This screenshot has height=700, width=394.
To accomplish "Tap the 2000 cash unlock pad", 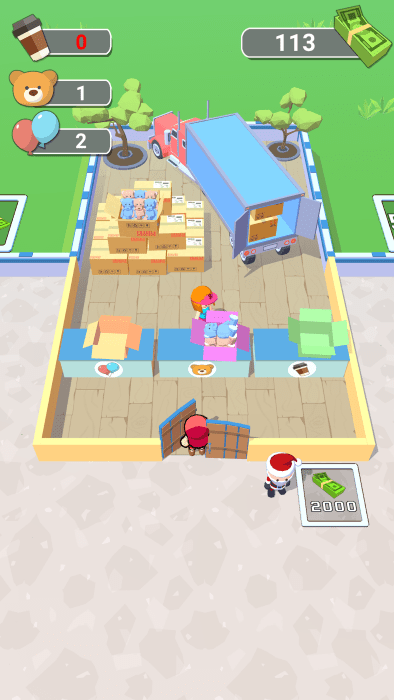I will pos(333,495).
